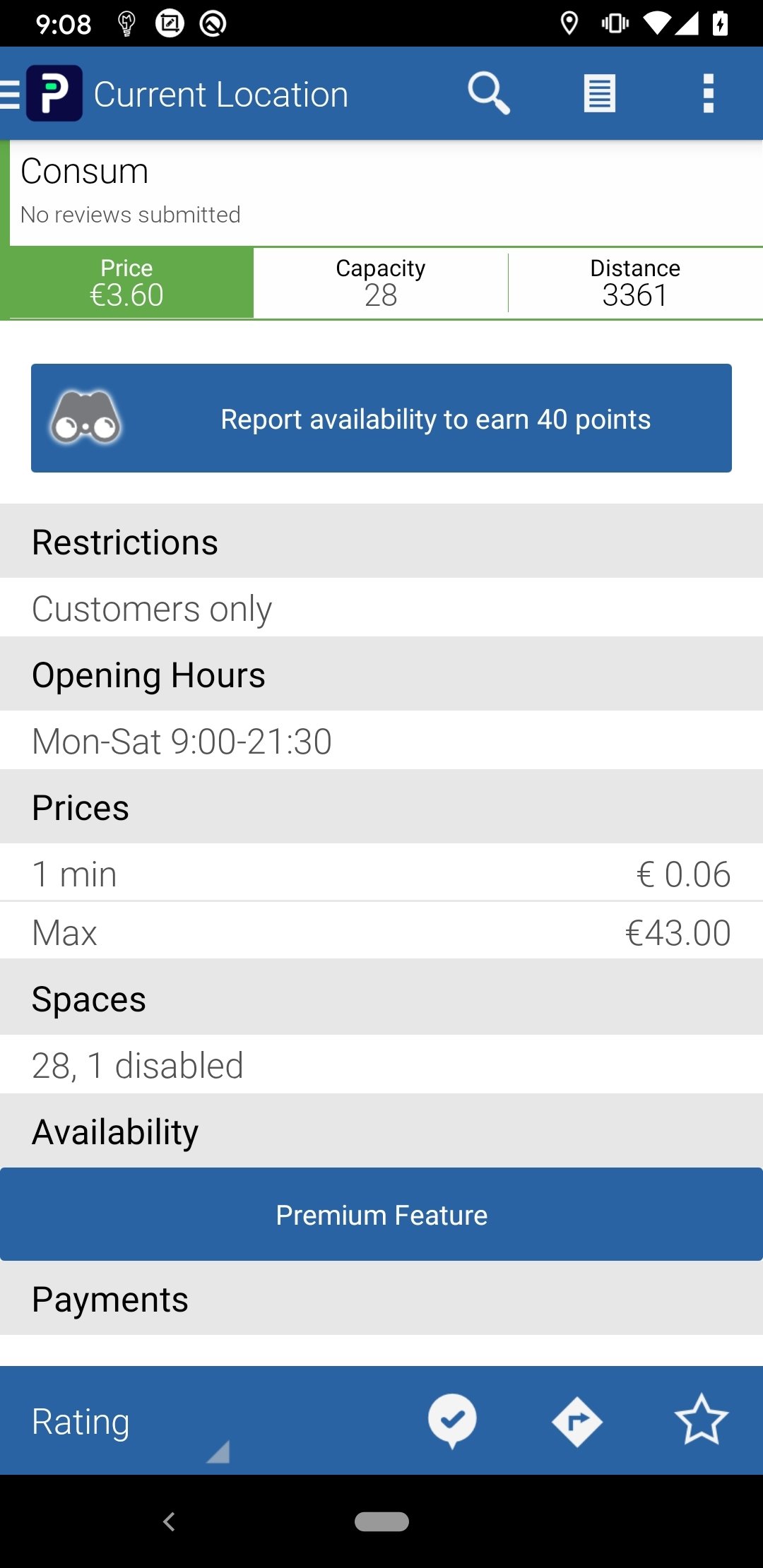763x1568 pixels.
Task: Tap the Premium Feature button
Action: point(381,1214)
